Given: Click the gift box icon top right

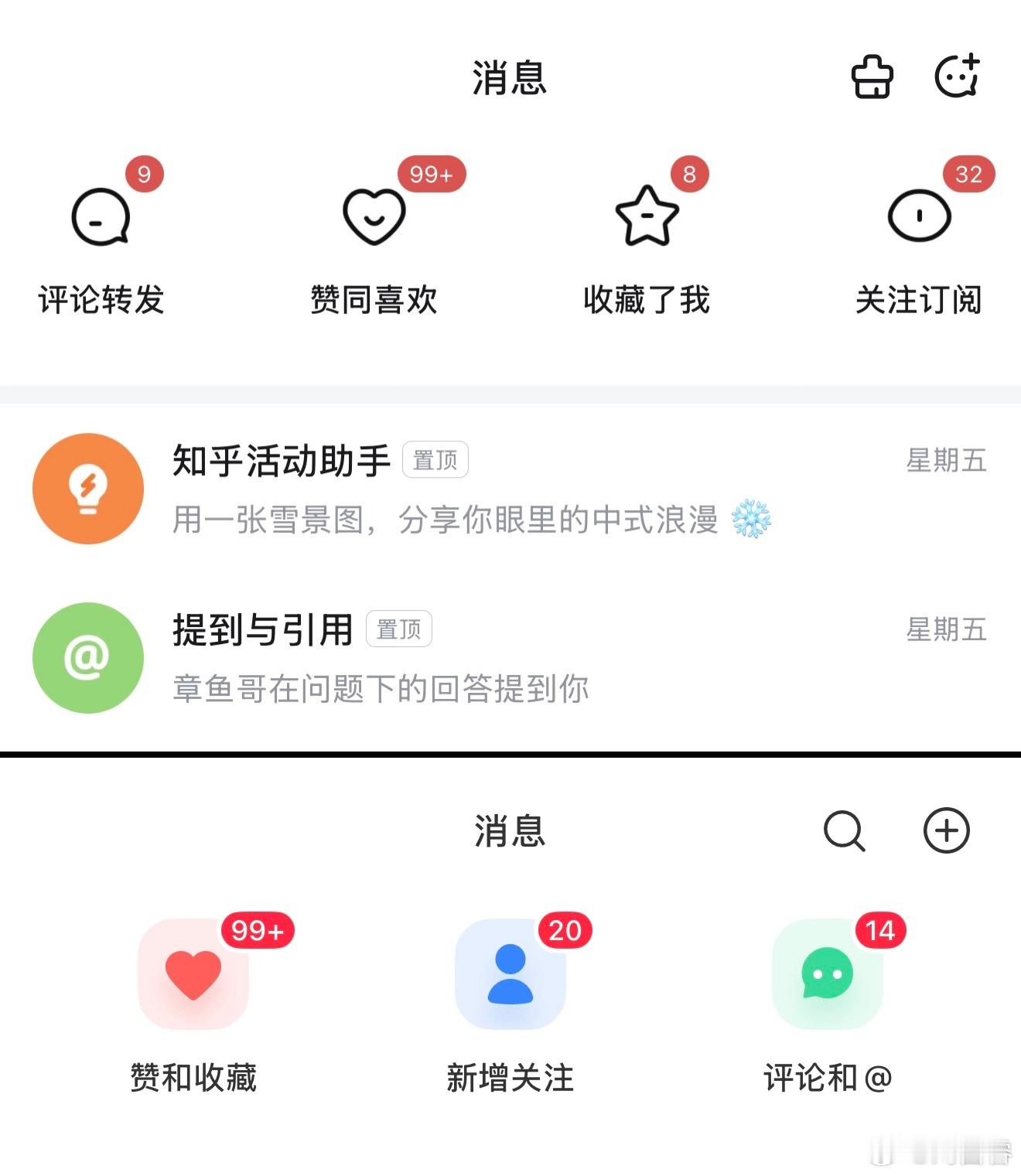Looking at the screenshot, I should click(871, 77).
